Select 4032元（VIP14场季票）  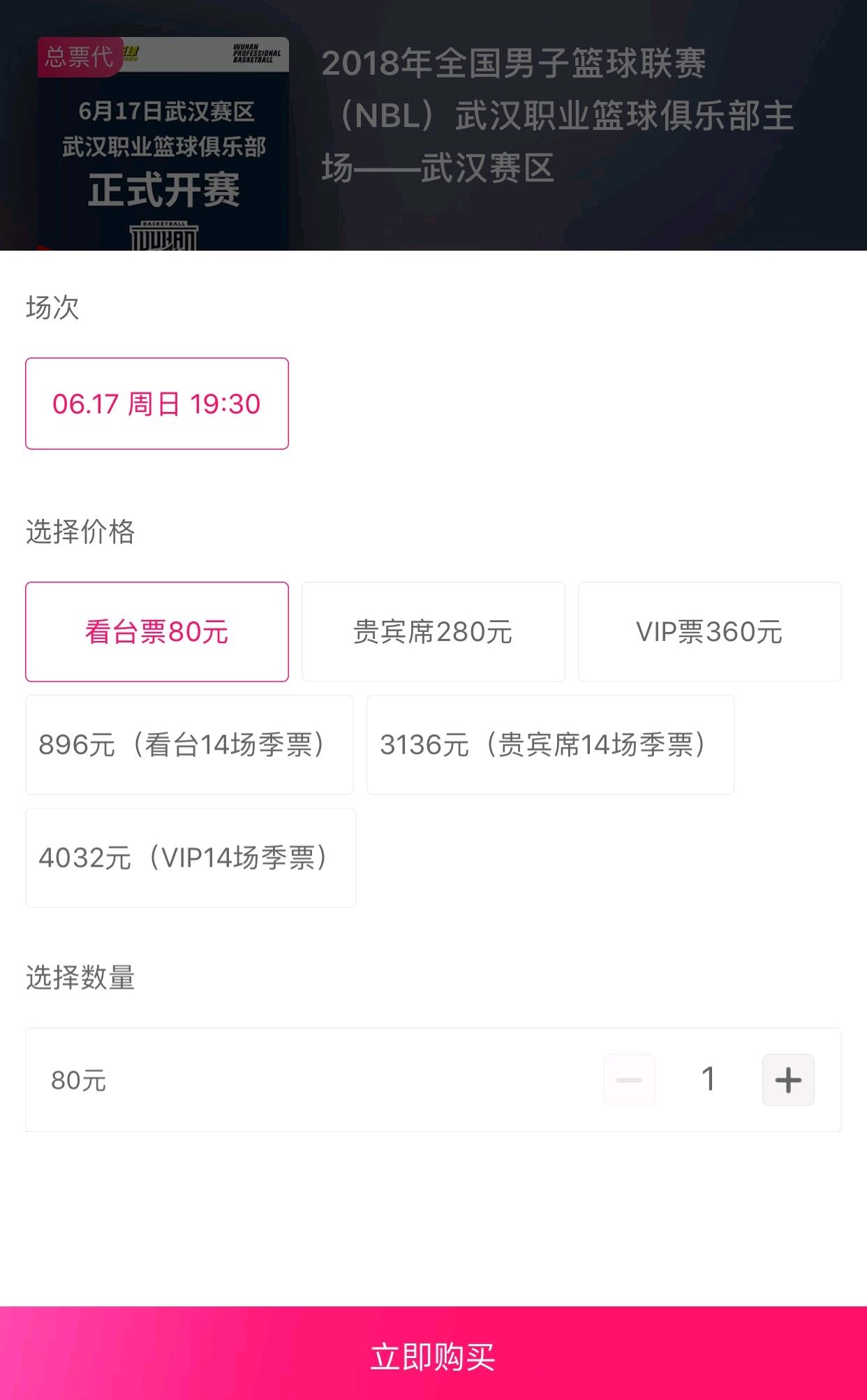pos(191,858)
